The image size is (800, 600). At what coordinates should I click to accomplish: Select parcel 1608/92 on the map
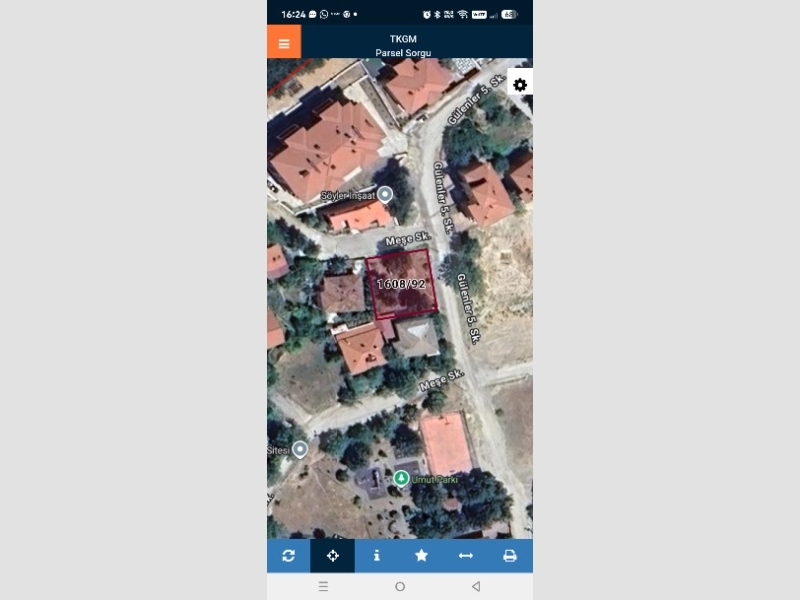pos(401,284)
